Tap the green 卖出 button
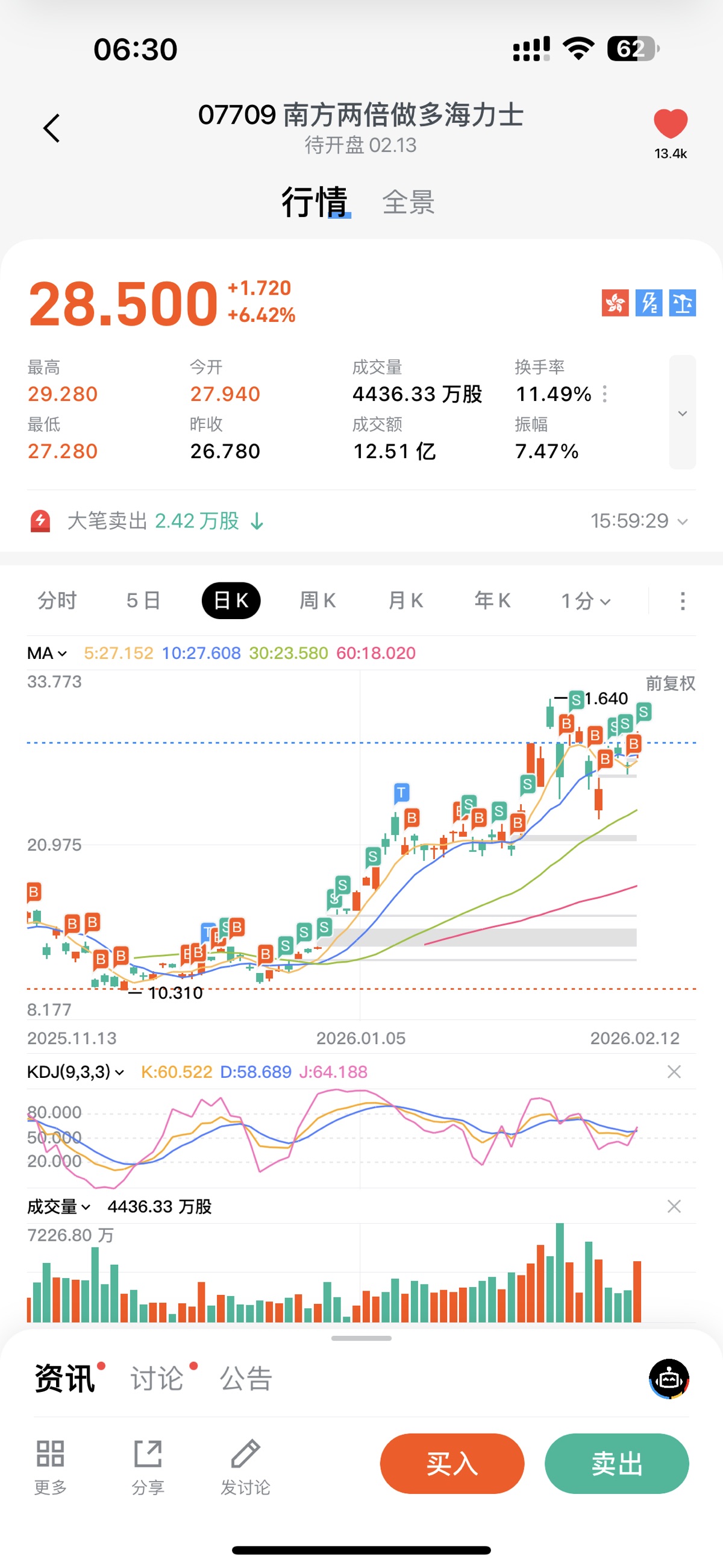 (616, 1463)
